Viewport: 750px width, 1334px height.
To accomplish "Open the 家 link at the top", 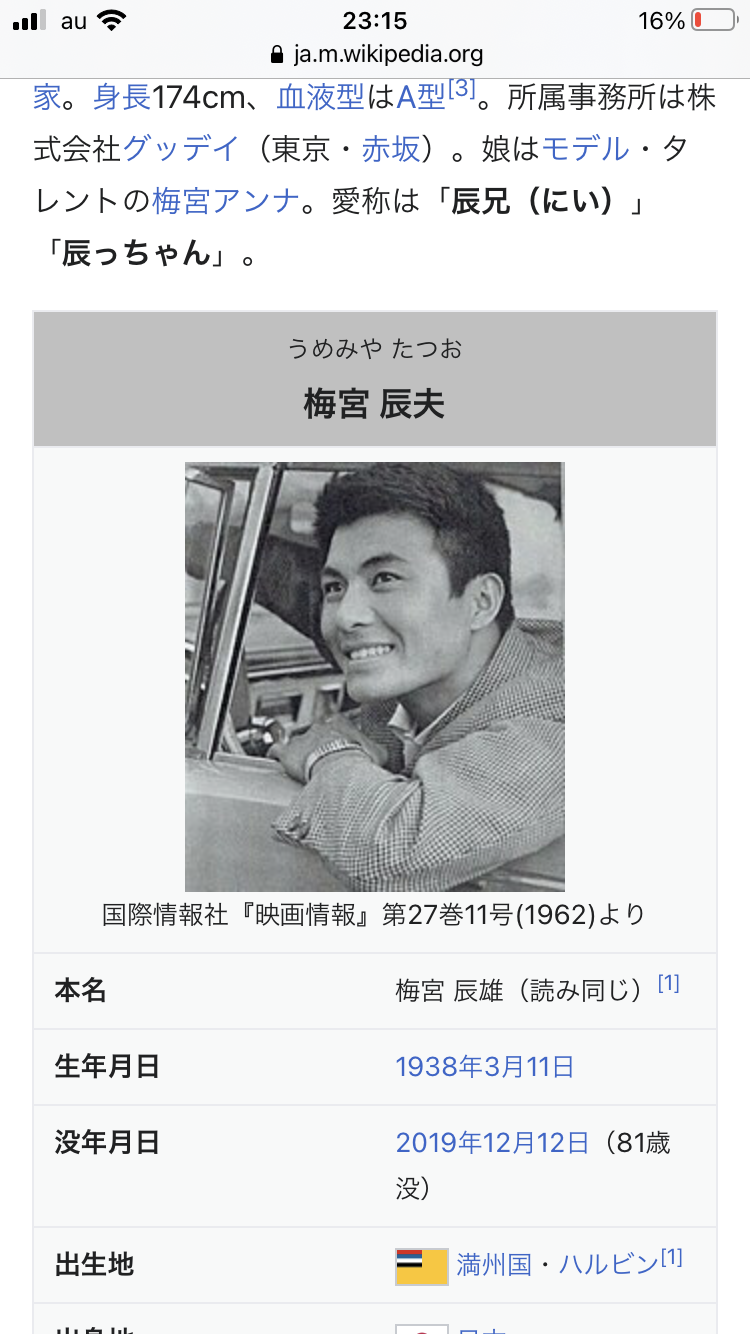I will 48,98.
